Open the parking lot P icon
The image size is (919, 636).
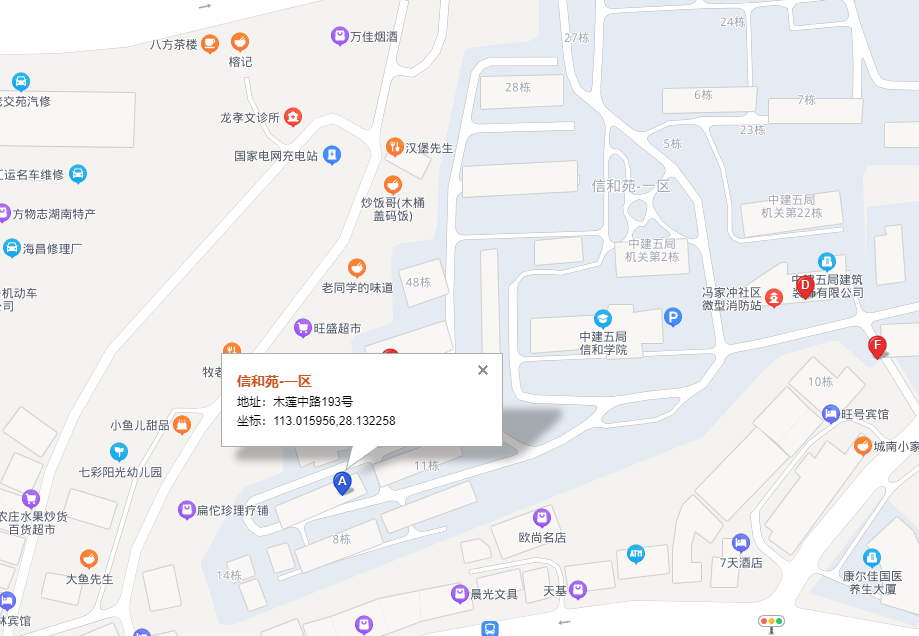point(673,319)
